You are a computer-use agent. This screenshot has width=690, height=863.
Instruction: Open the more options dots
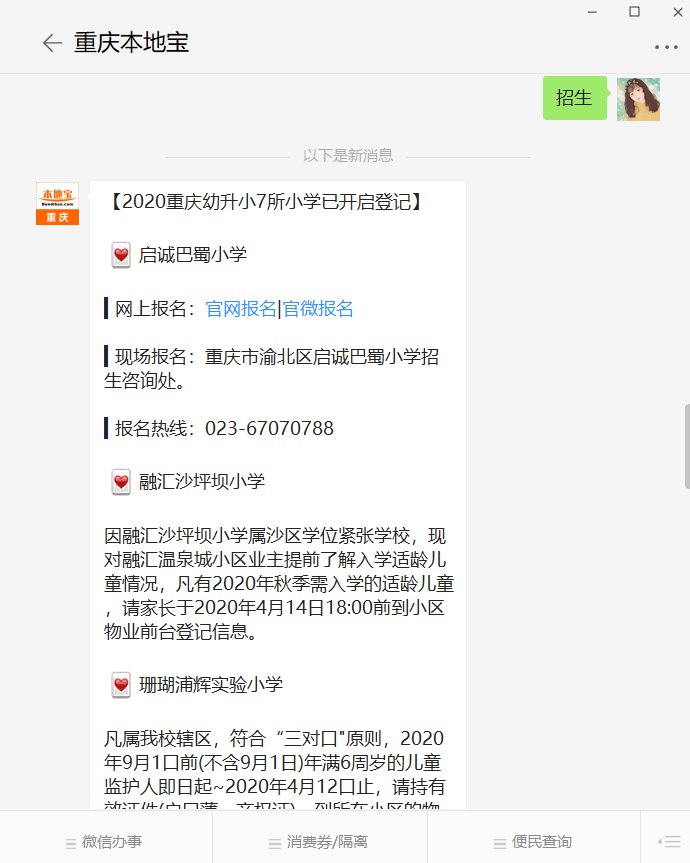point(666,47)
